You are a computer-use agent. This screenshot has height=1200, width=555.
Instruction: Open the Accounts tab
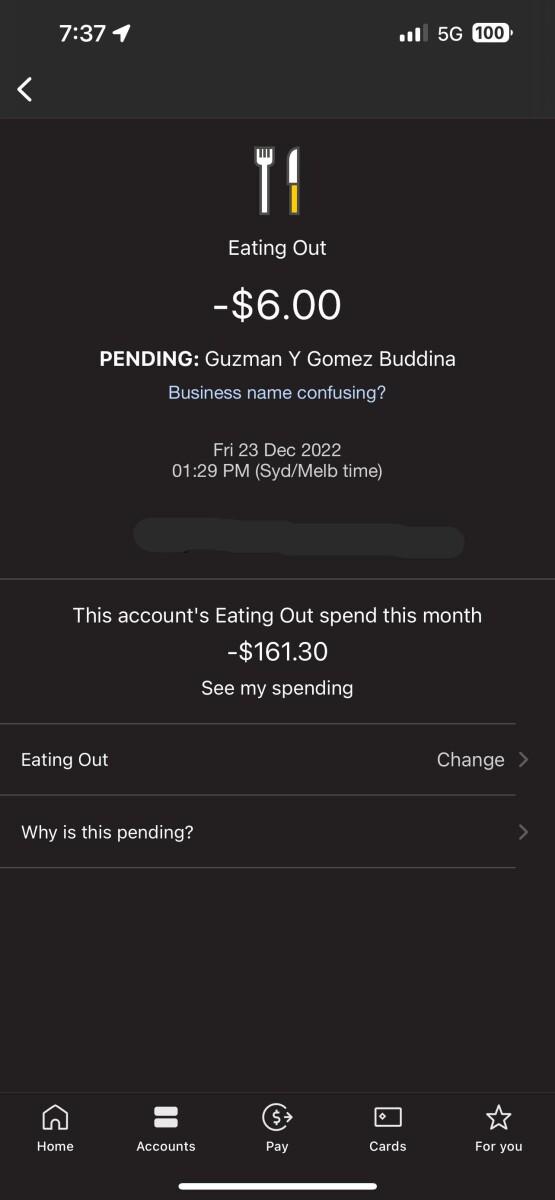coord(166,1129)
